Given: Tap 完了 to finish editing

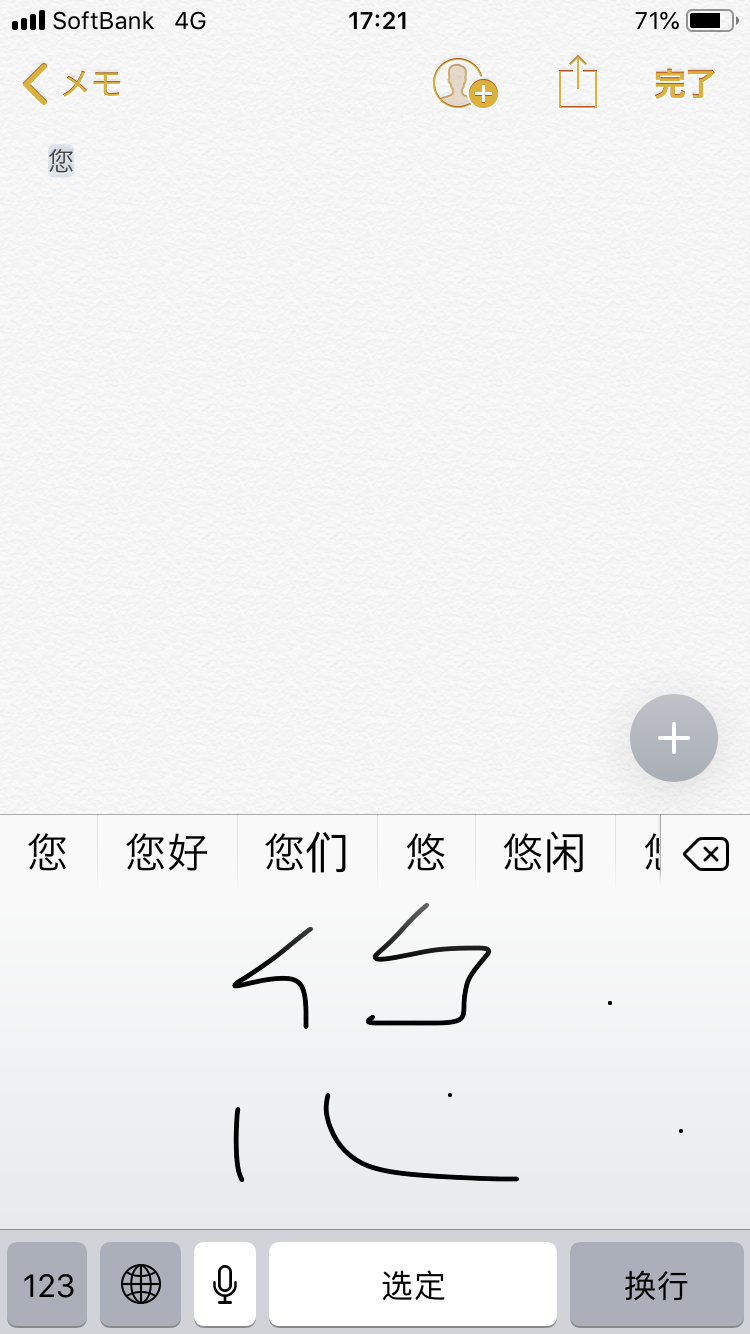Looking at the screenshot, I should 684,84.
